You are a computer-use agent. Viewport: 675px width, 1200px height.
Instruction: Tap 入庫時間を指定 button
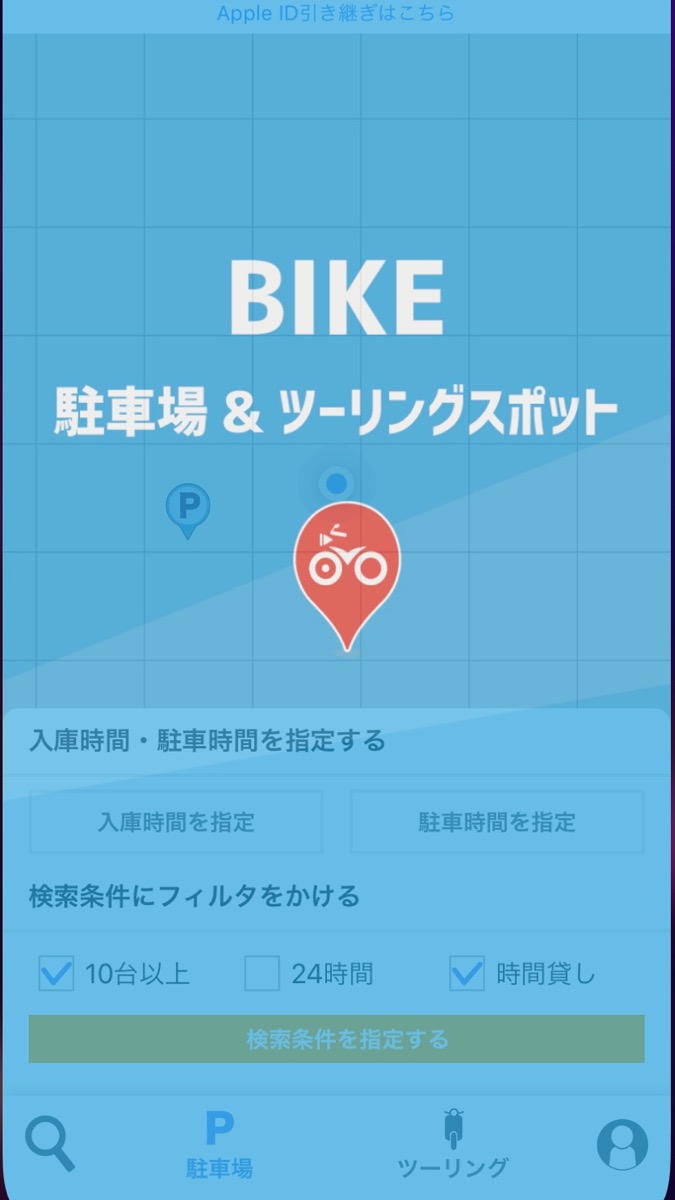click(x=176, y=822)
